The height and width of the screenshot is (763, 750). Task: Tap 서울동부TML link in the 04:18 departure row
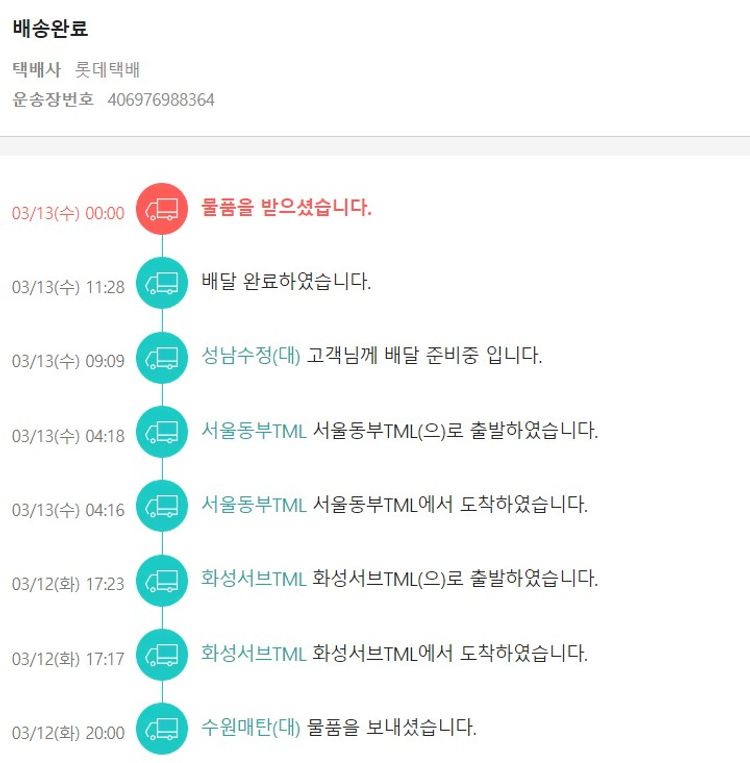click(x=253, y=431)
